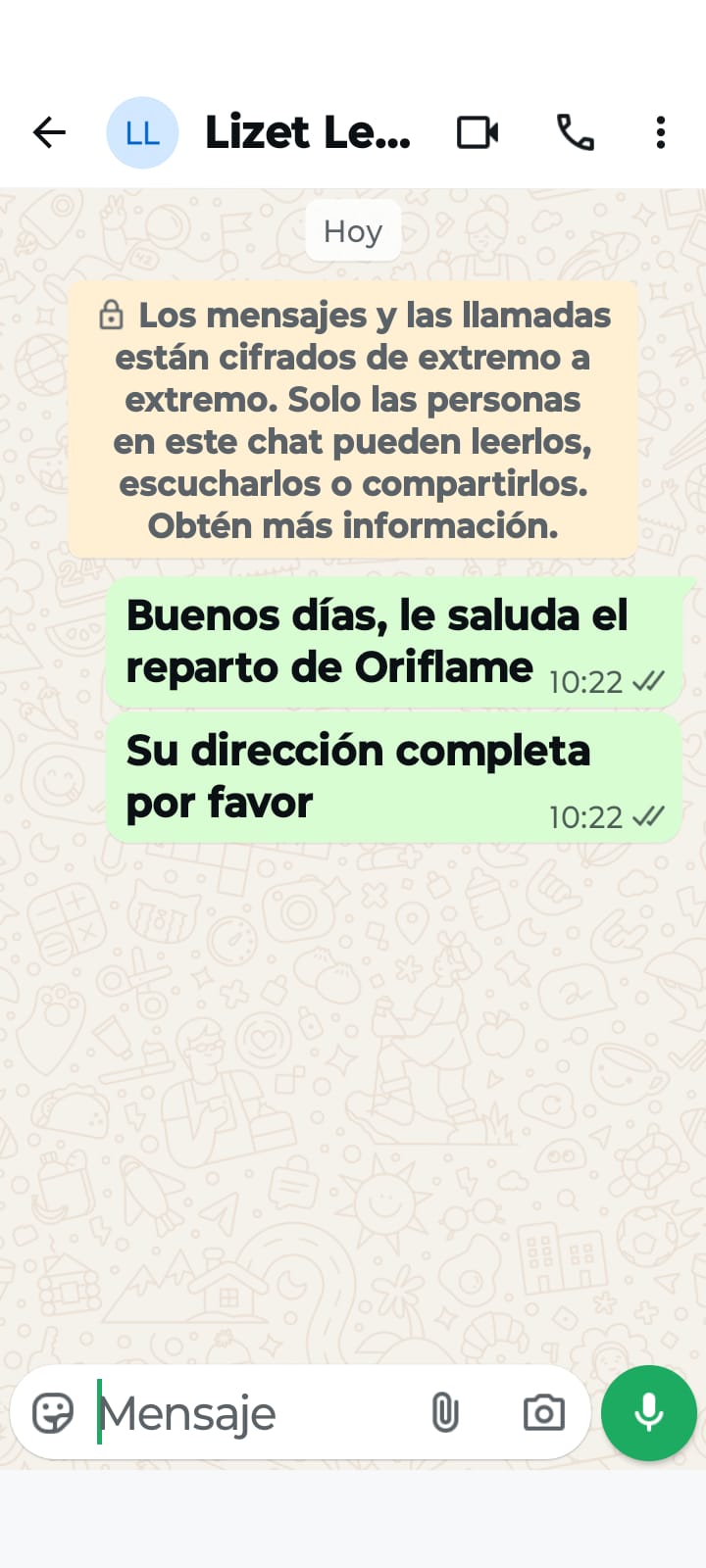Focus the Mensaje text field
The image size is (706, 1568).
[255, 1413]
